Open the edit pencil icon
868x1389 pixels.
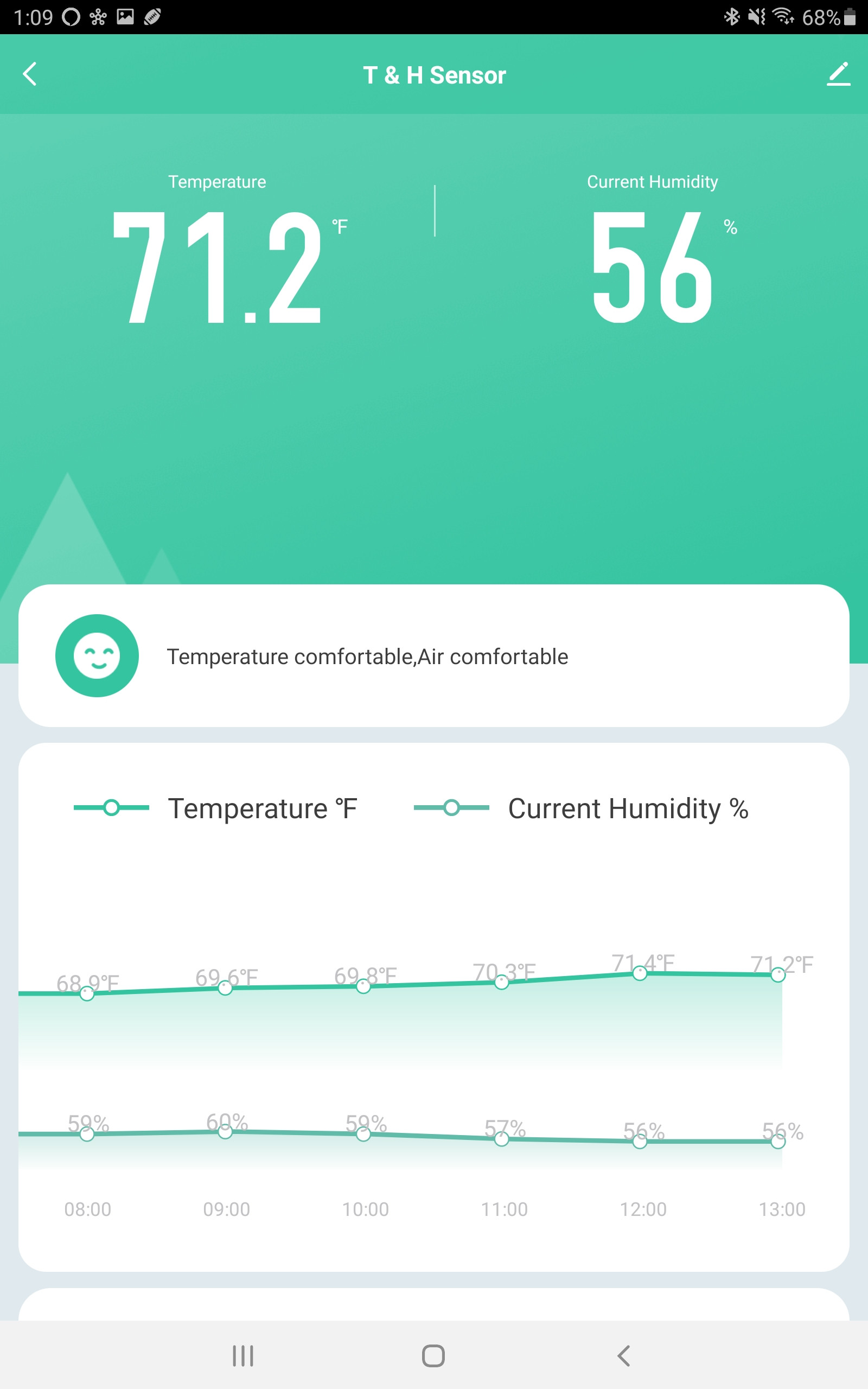[x=838, y=74]
